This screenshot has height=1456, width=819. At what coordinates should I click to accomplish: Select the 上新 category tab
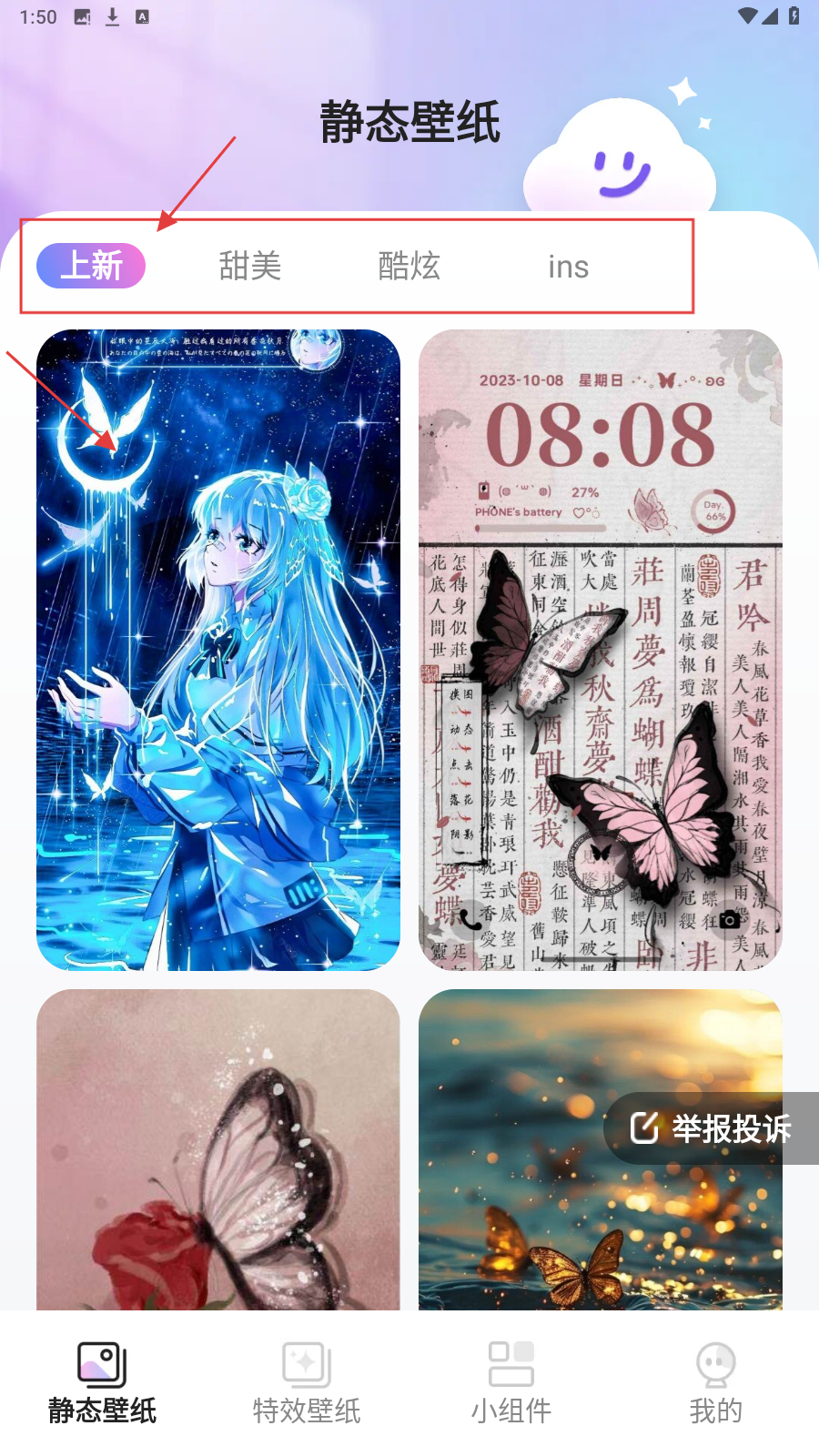click(91, 266)
